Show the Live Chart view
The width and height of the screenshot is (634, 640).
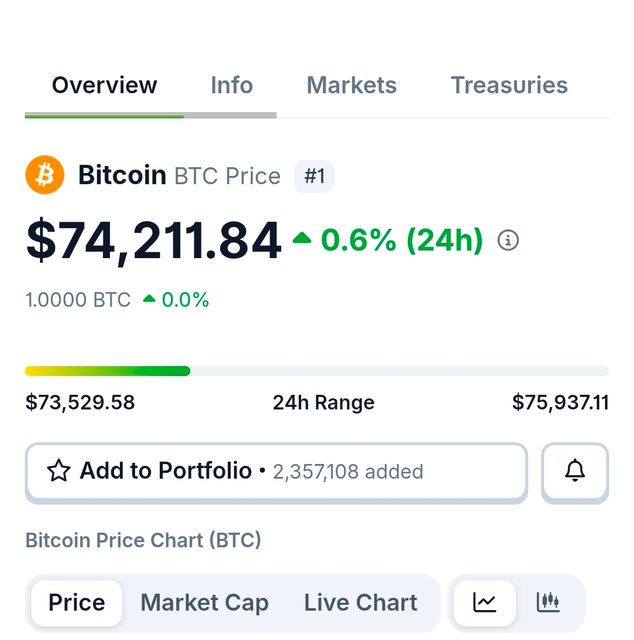click(360, 603)
